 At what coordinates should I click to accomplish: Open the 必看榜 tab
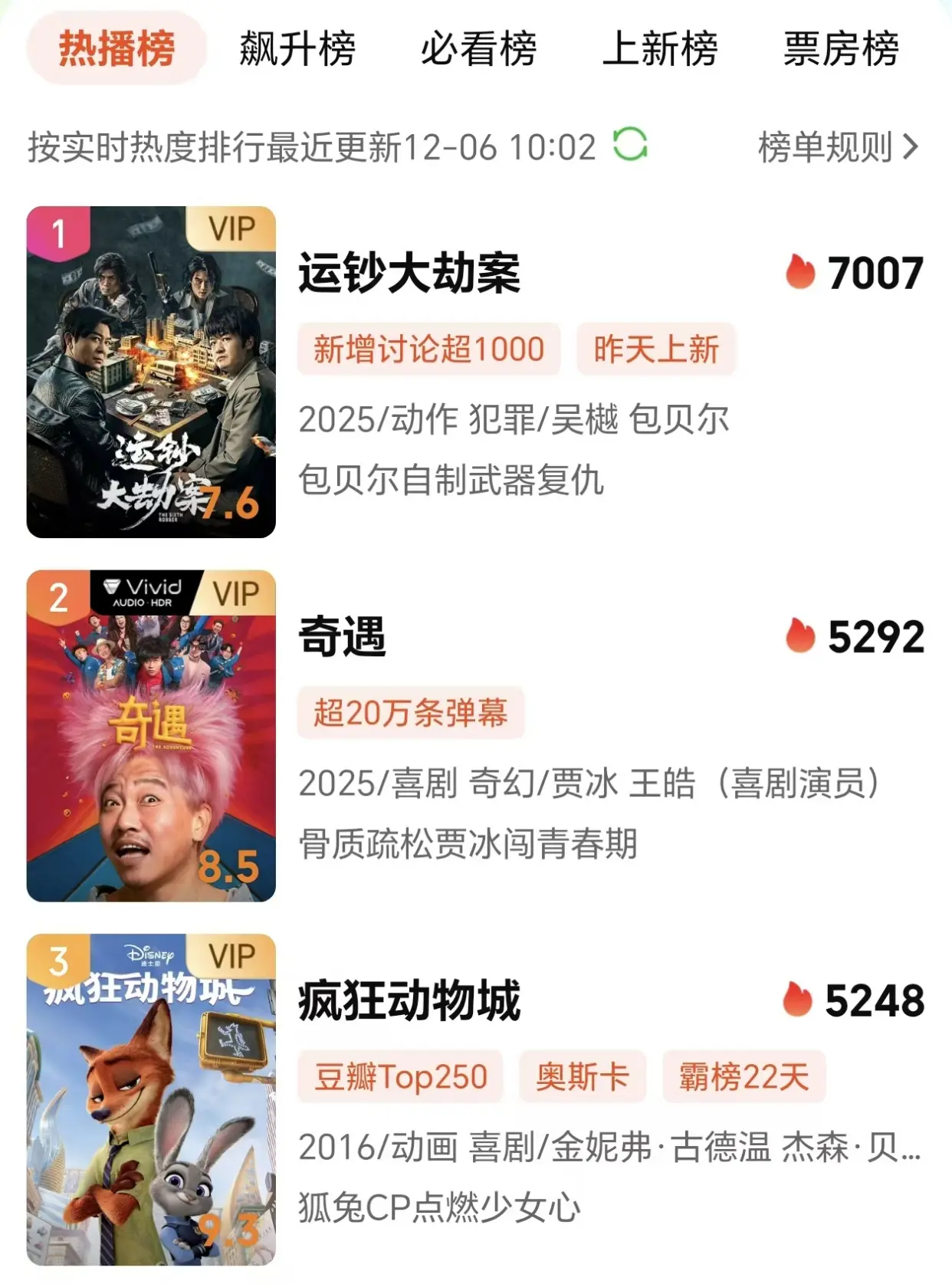pyautogui.click(x=478, y=49)
